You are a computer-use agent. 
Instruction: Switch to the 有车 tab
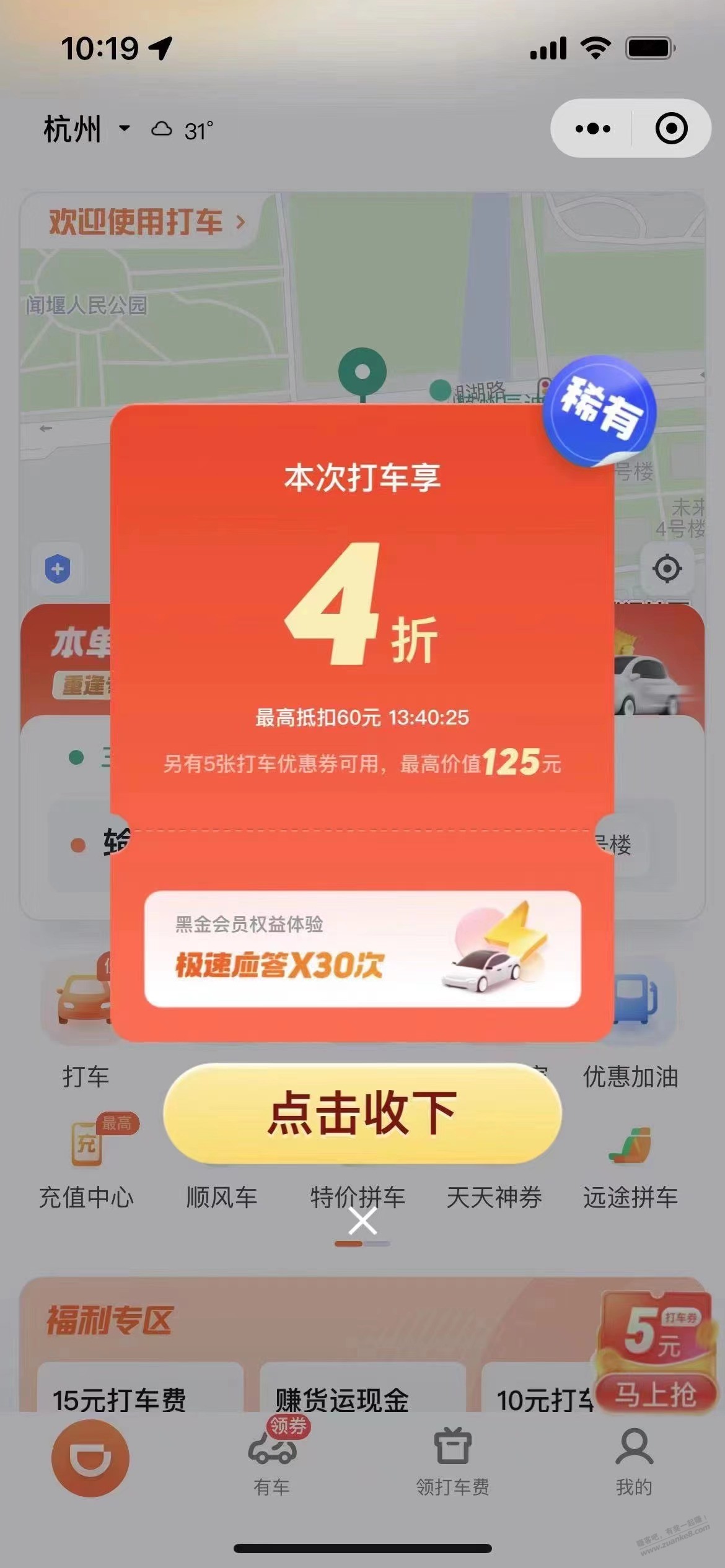(x=271, y=1458)
